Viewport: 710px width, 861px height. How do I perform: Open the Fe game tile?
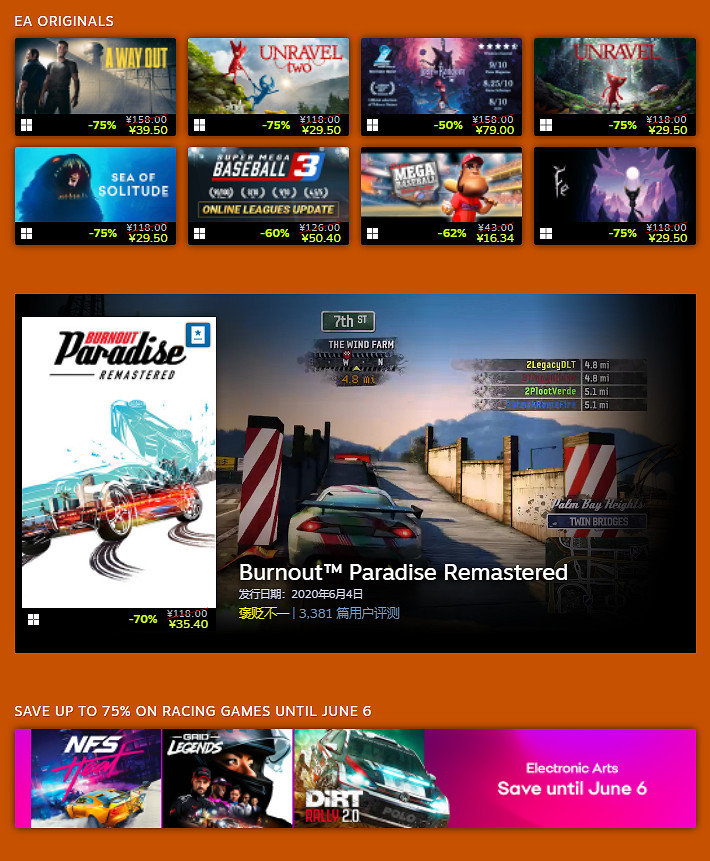point(614,186)
